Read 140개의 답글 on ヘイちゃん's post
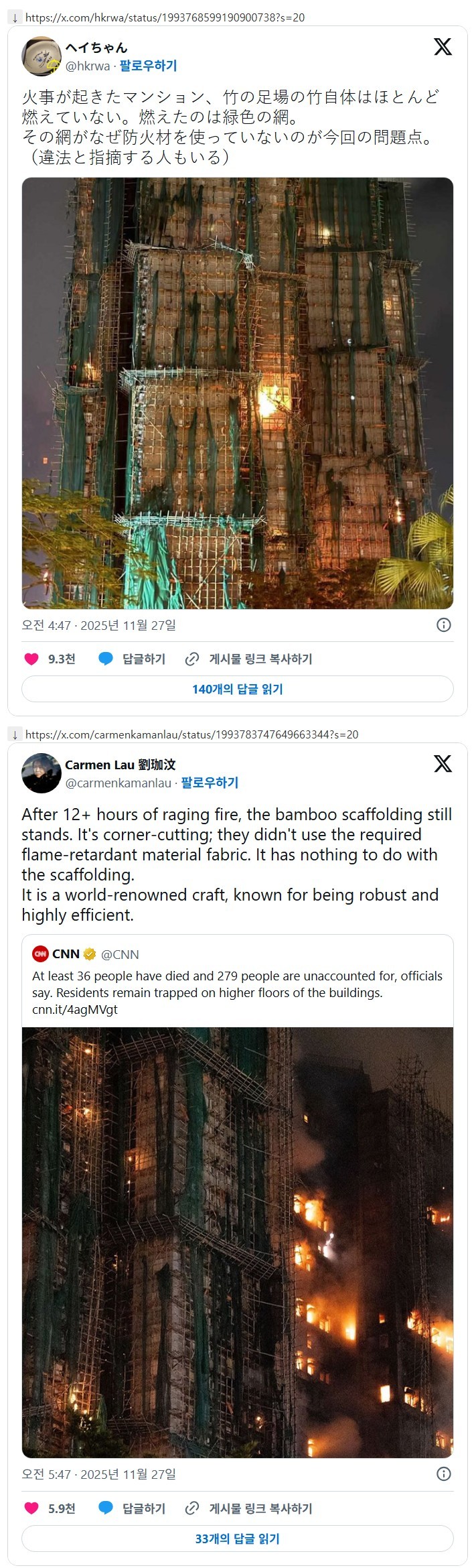474x1568 pixels. [x=237, y=689]
